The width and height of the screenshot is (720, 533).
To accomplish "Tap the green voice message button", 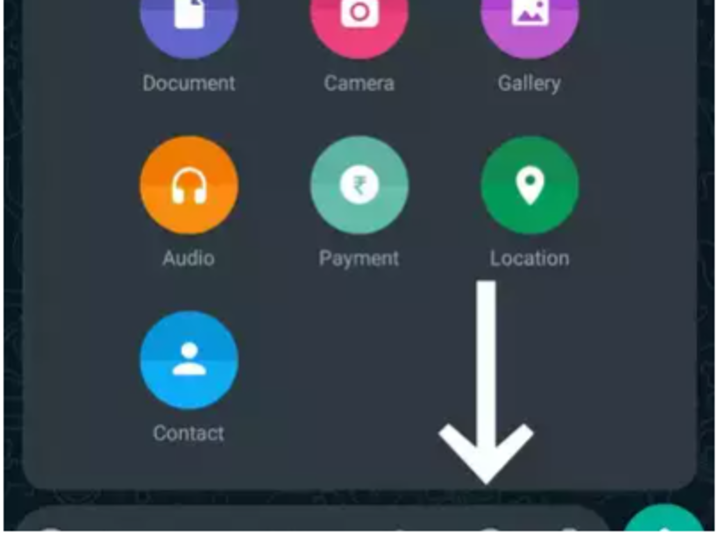I will [664, 520].
